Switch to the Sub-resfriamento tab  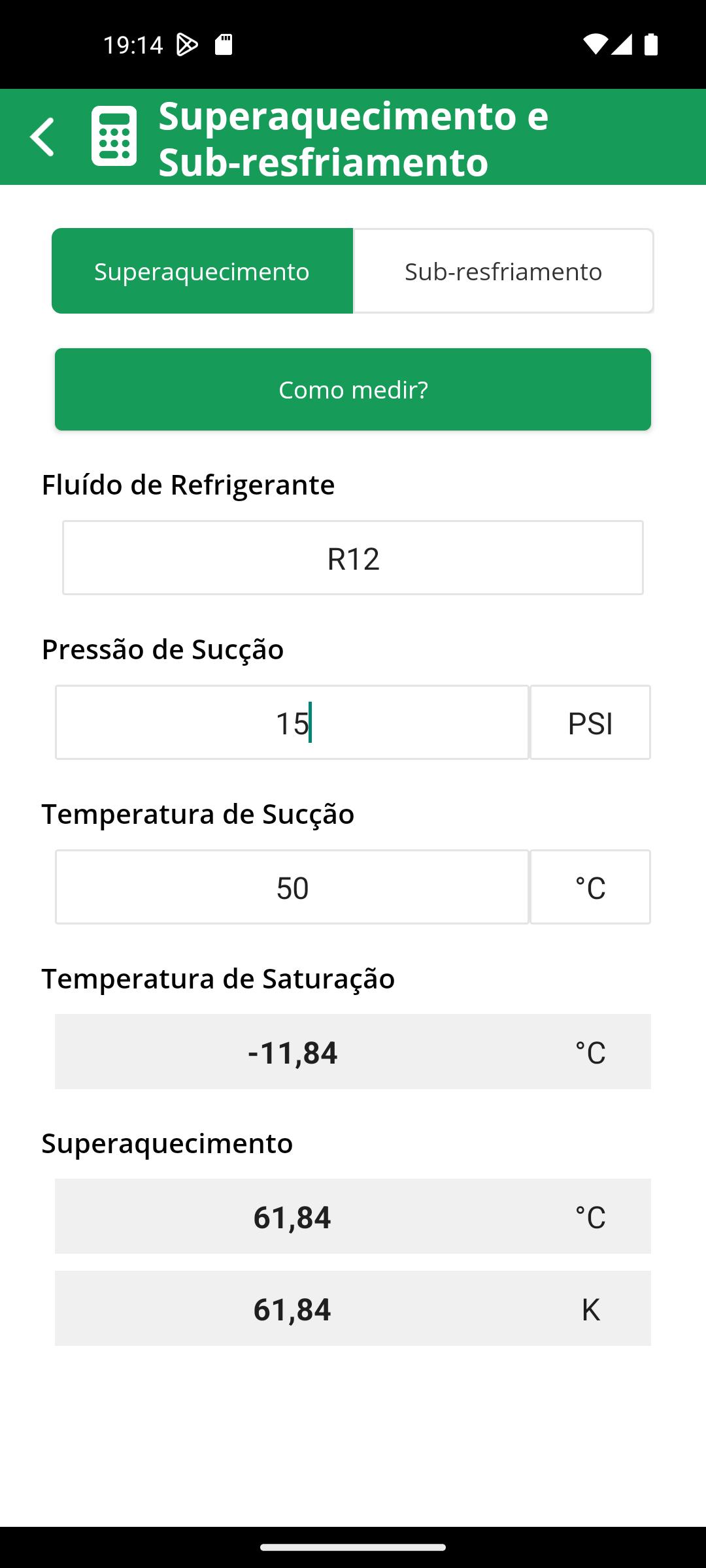click(503, 271)
